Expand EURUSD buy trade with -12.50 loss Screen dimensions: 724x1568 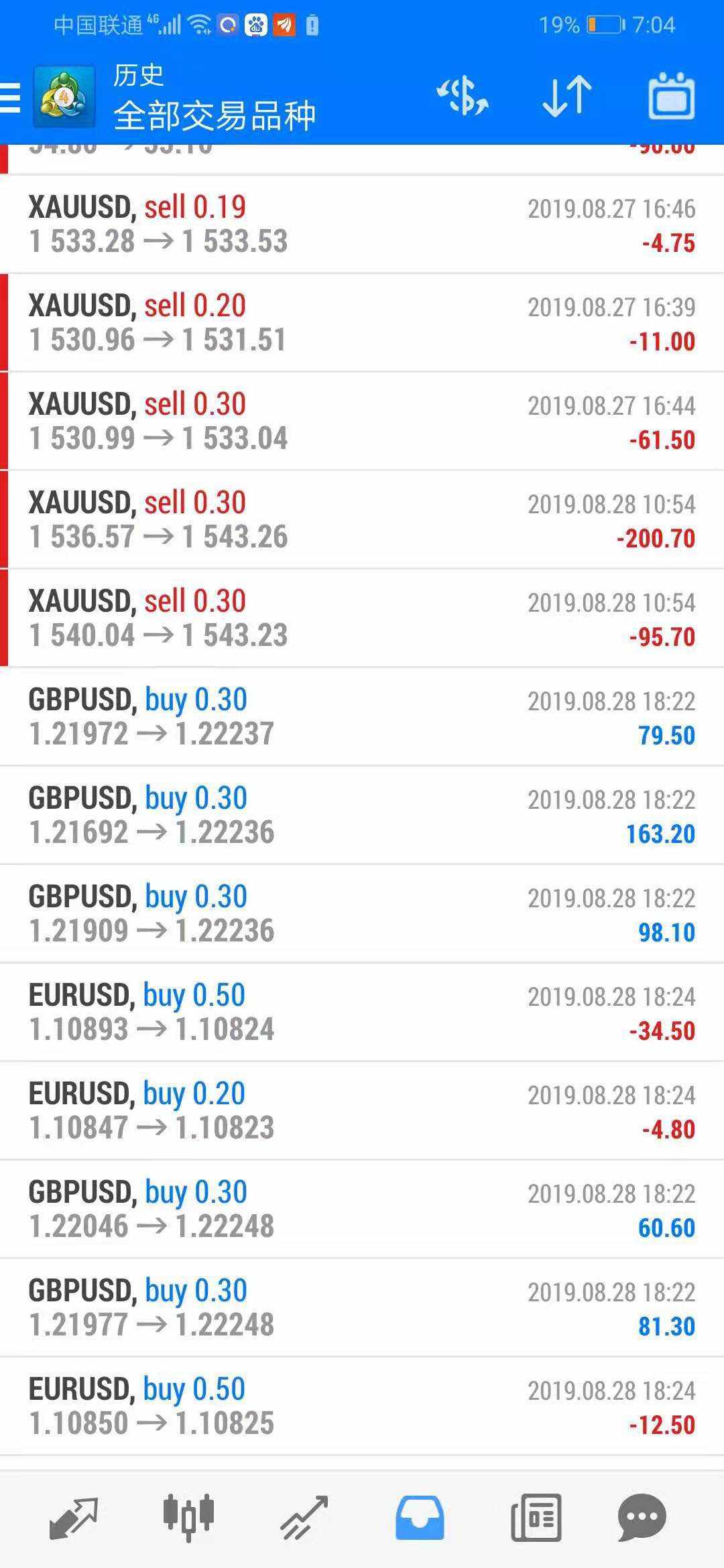pyautogui.click(x=362, y=1407)
